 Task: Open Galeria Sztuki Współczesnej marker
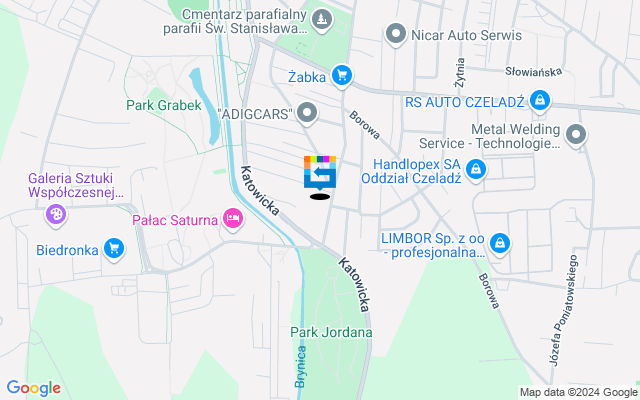[x=57, y=213]
